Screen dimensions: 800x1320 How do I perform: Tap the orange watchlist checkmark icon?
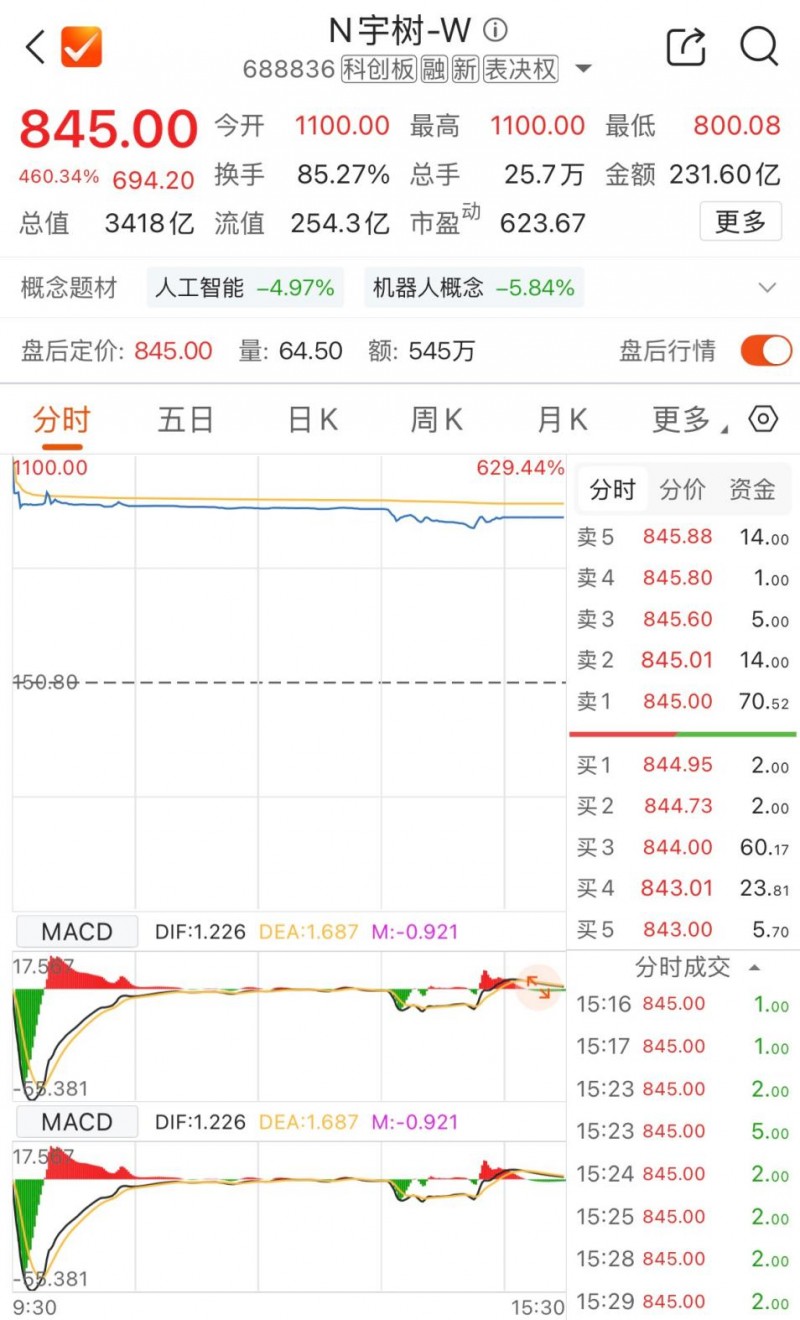(82, 47)
